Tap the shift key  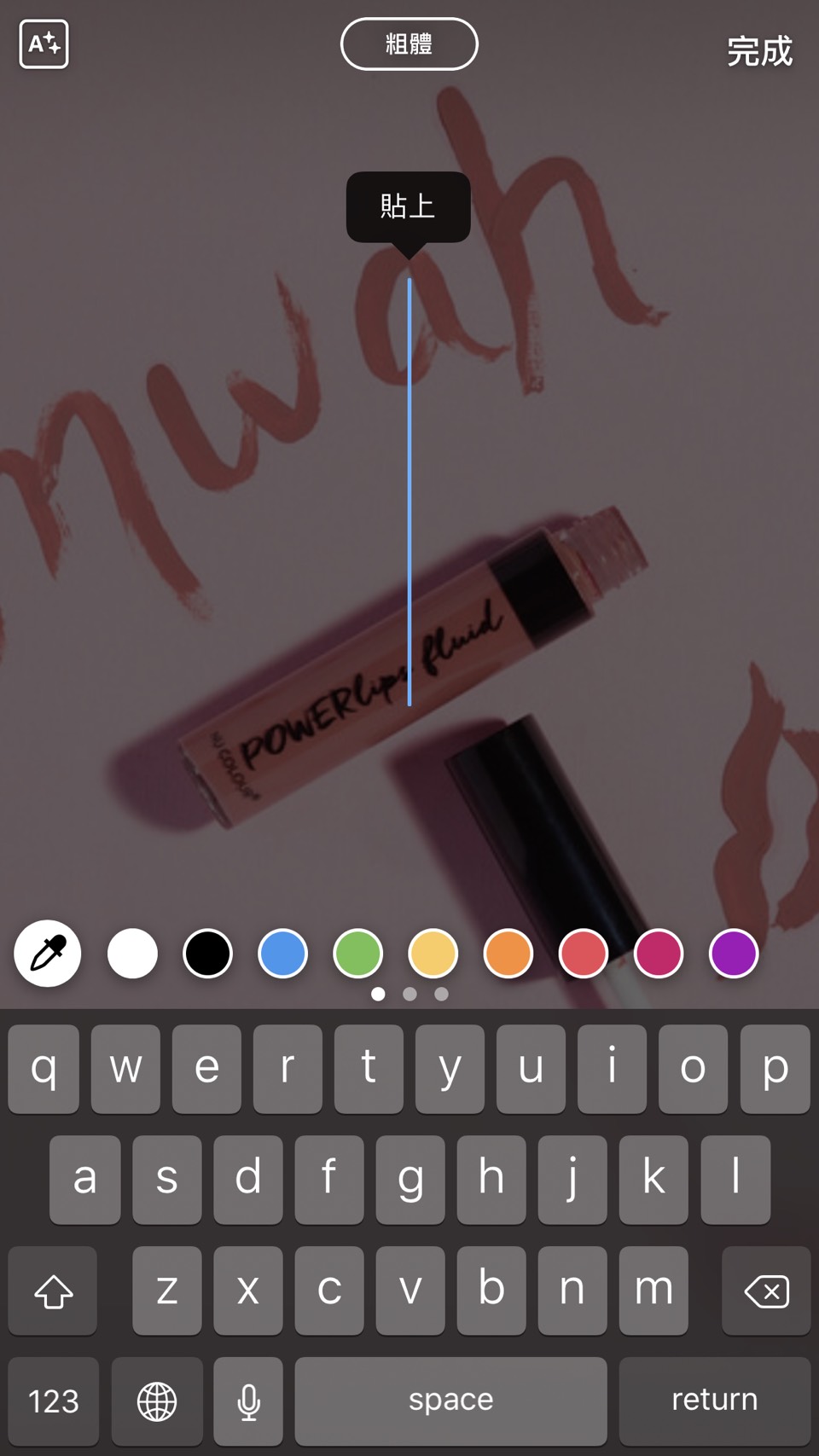click(x=53, y=1291)
